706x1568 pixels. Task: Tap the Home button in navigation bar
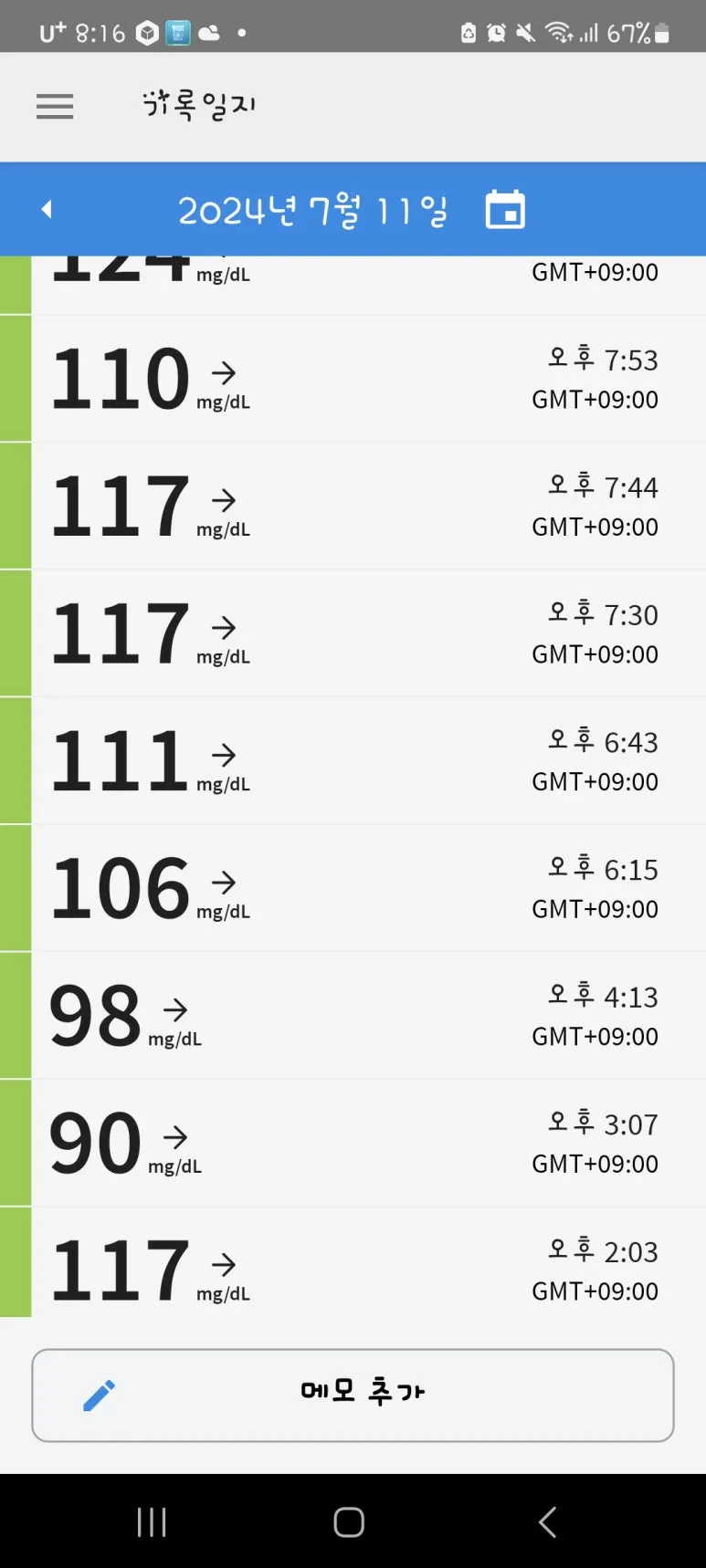click(350, 1521)
